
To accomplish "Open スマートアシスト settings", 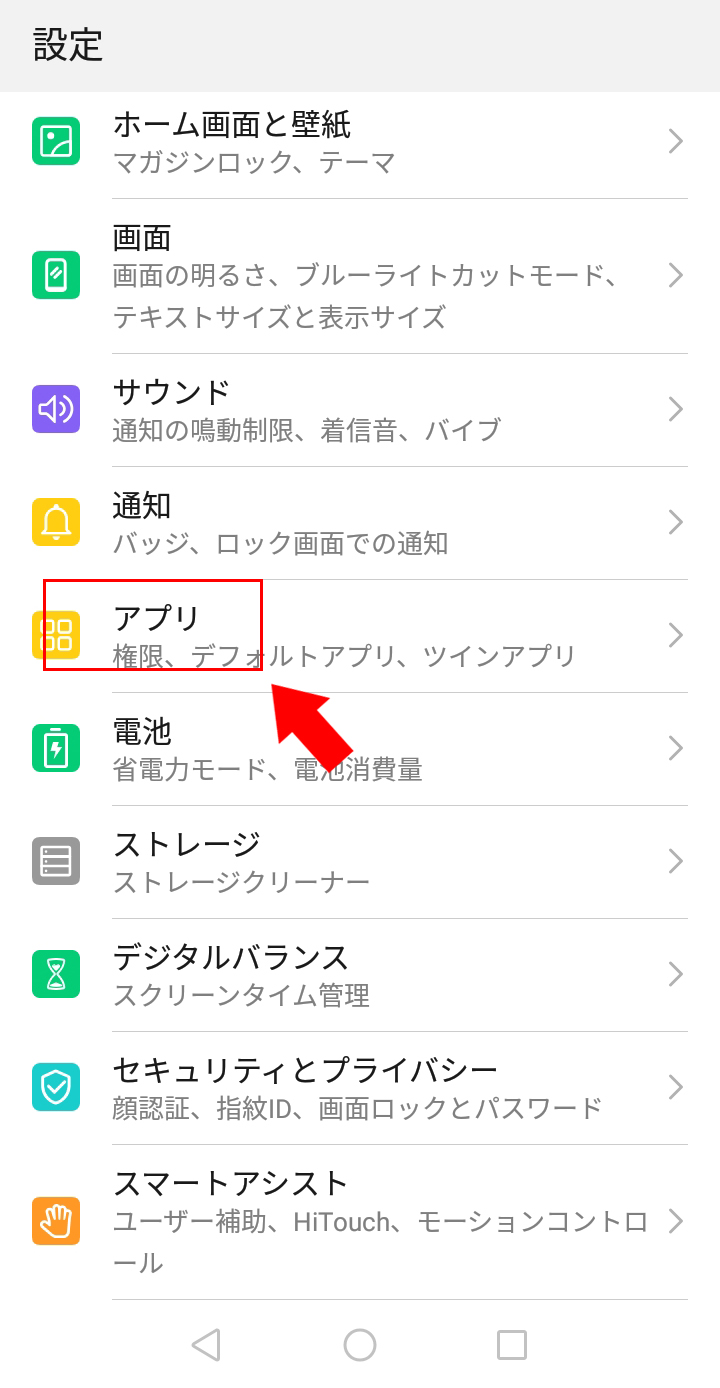I will (x=360, y=1221).
